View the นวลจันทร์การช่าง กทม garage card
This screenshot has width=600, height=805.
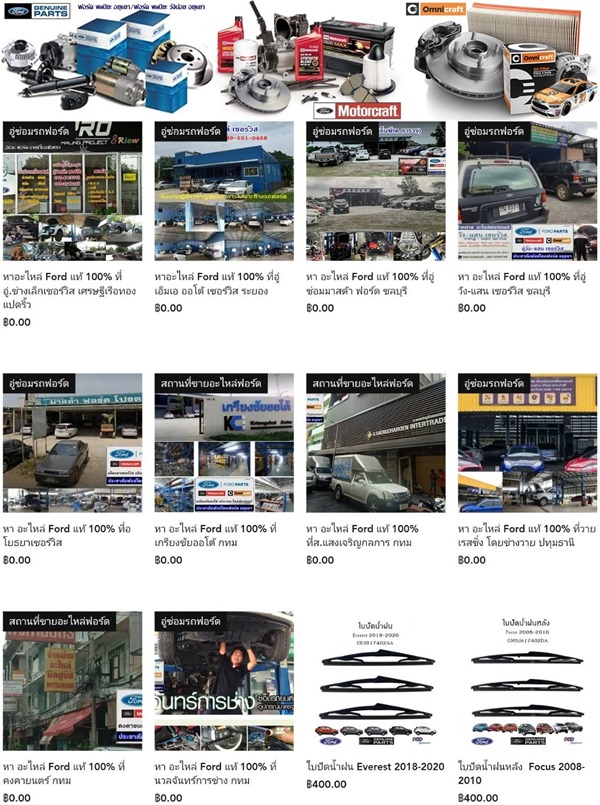pos(224,680)
